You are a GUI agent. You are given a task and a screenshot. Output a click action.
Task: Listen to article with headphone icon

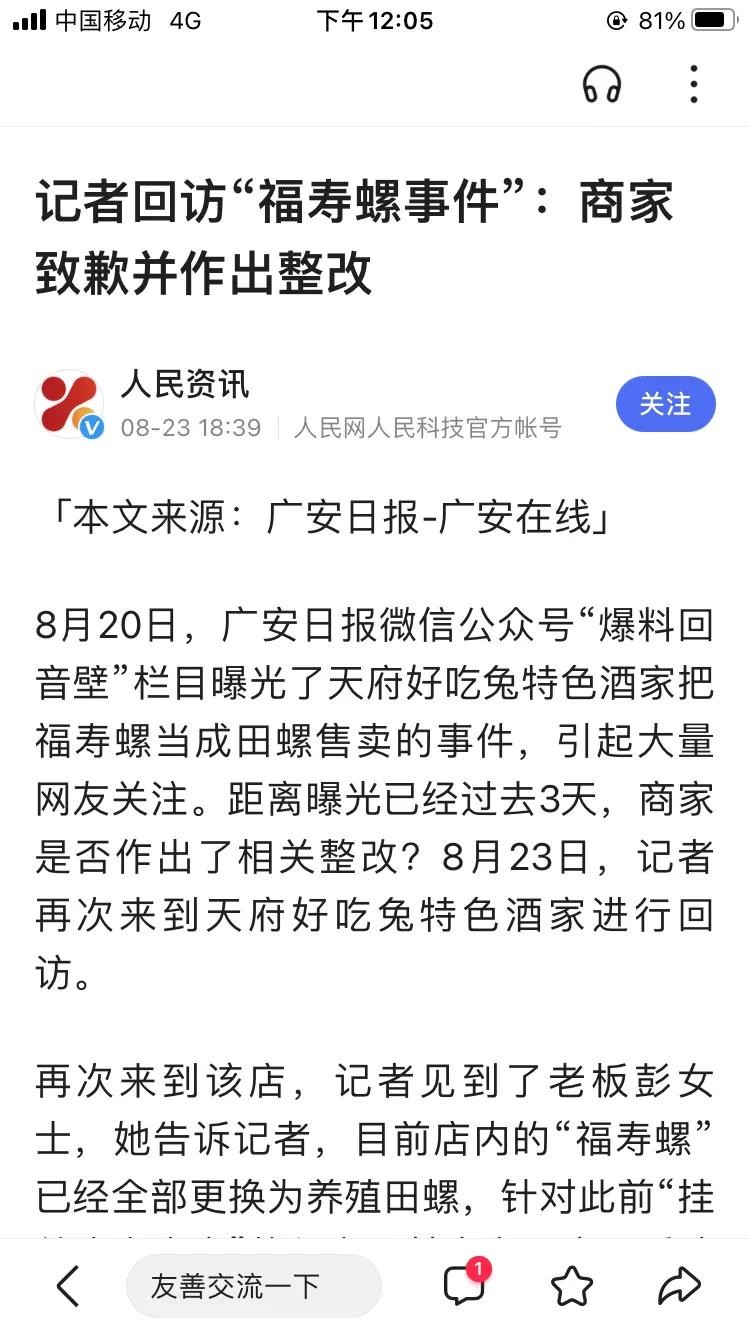[x=602, y=85]
